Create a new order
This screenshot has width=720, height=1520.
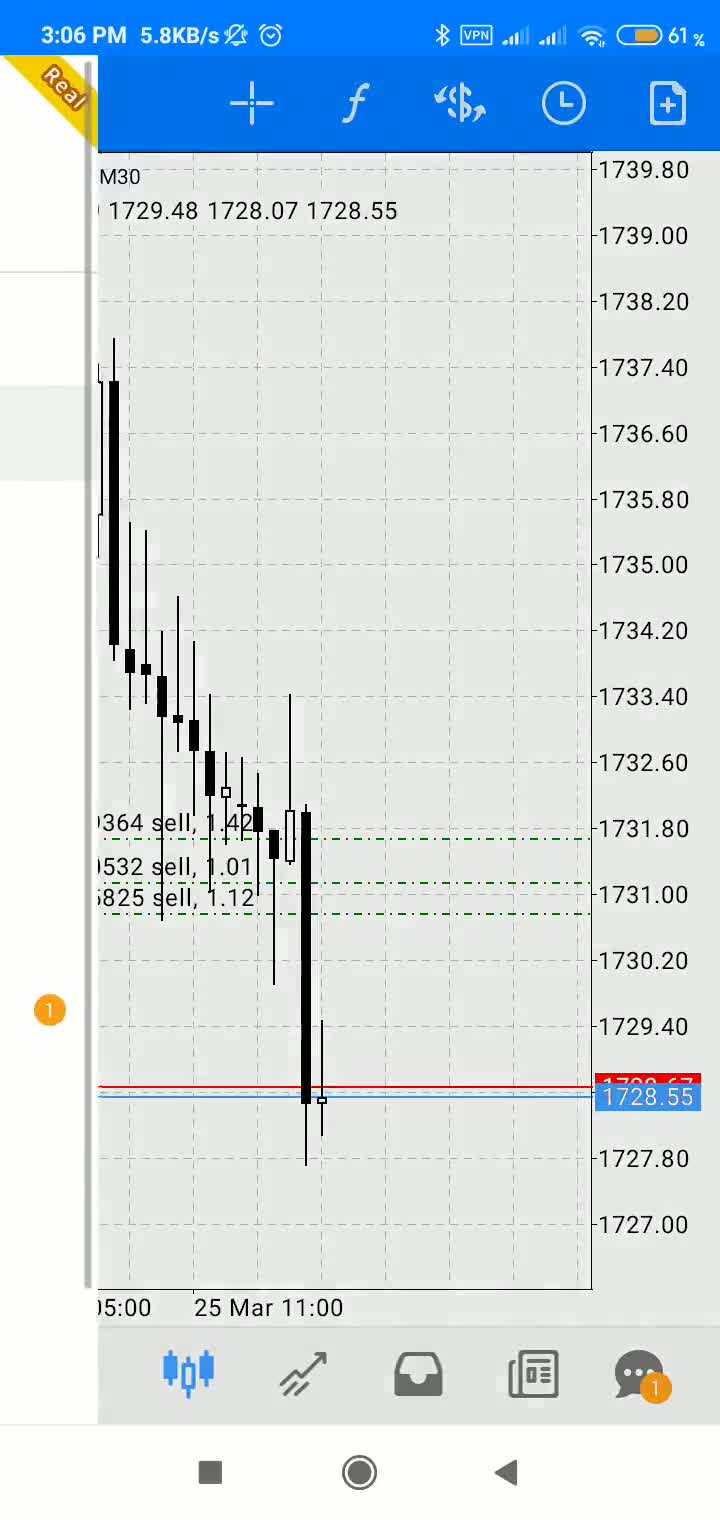(667, 104)
